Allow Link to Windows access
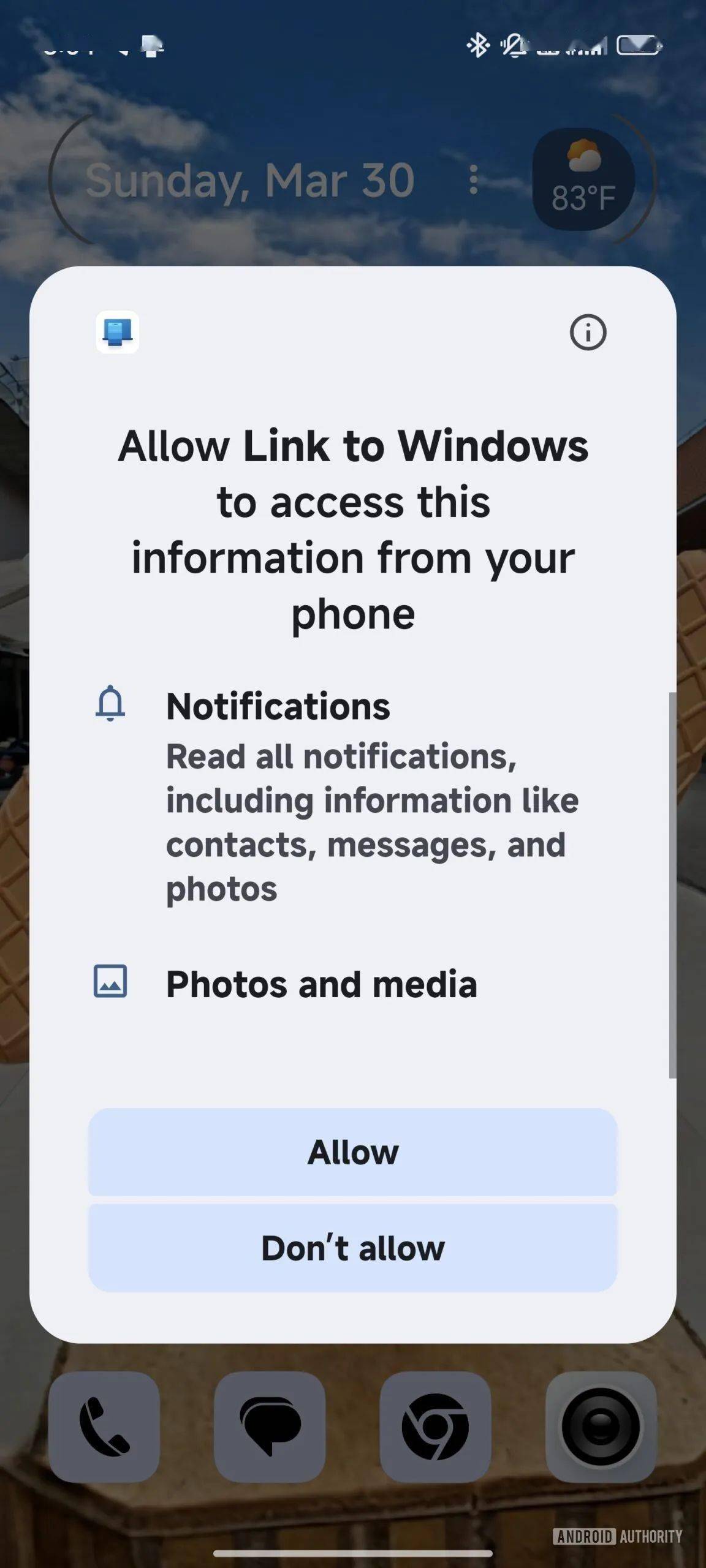This screenshot has height=1568, width=706. point(352,1151)
